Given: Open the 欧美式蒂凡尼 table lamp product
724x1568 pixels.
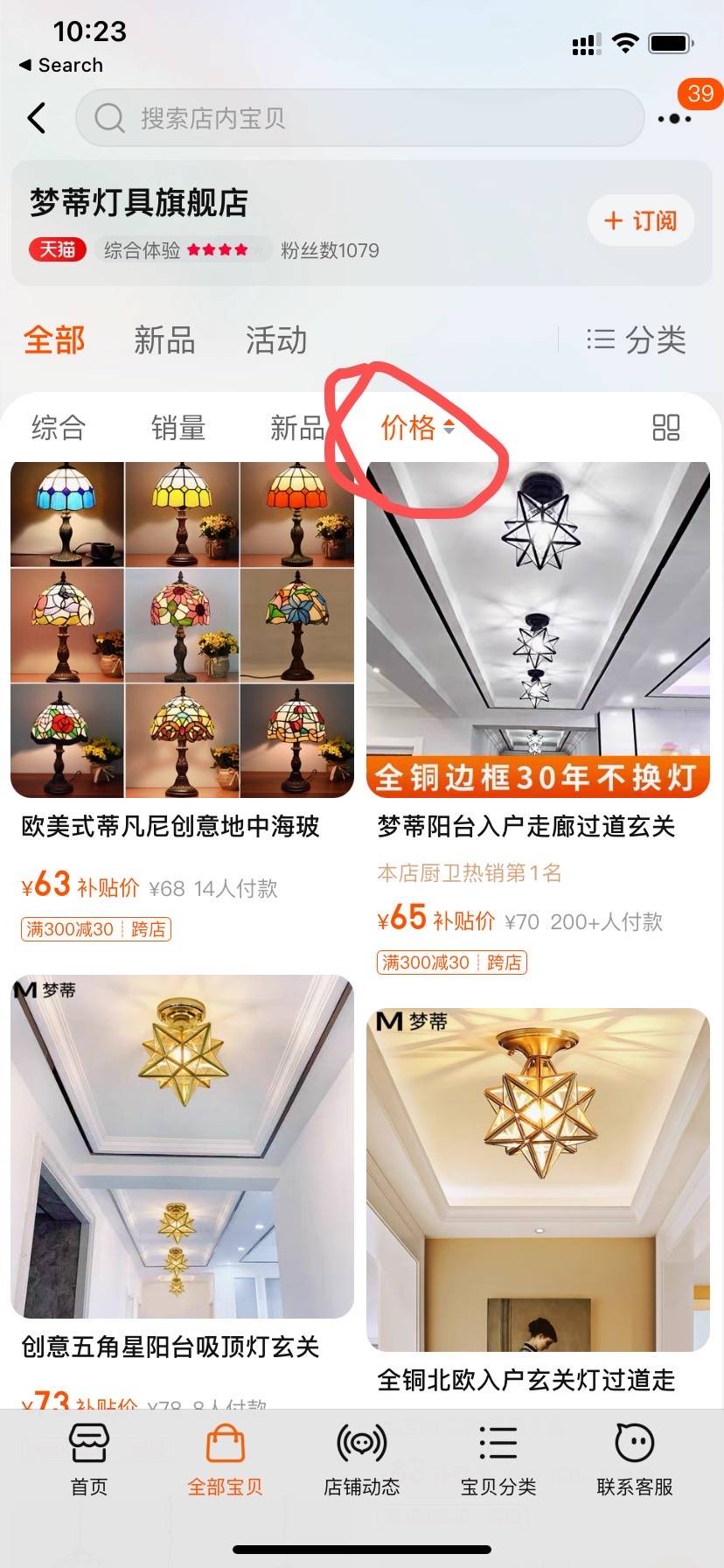Looking at the screenshot, I should 182,630.
